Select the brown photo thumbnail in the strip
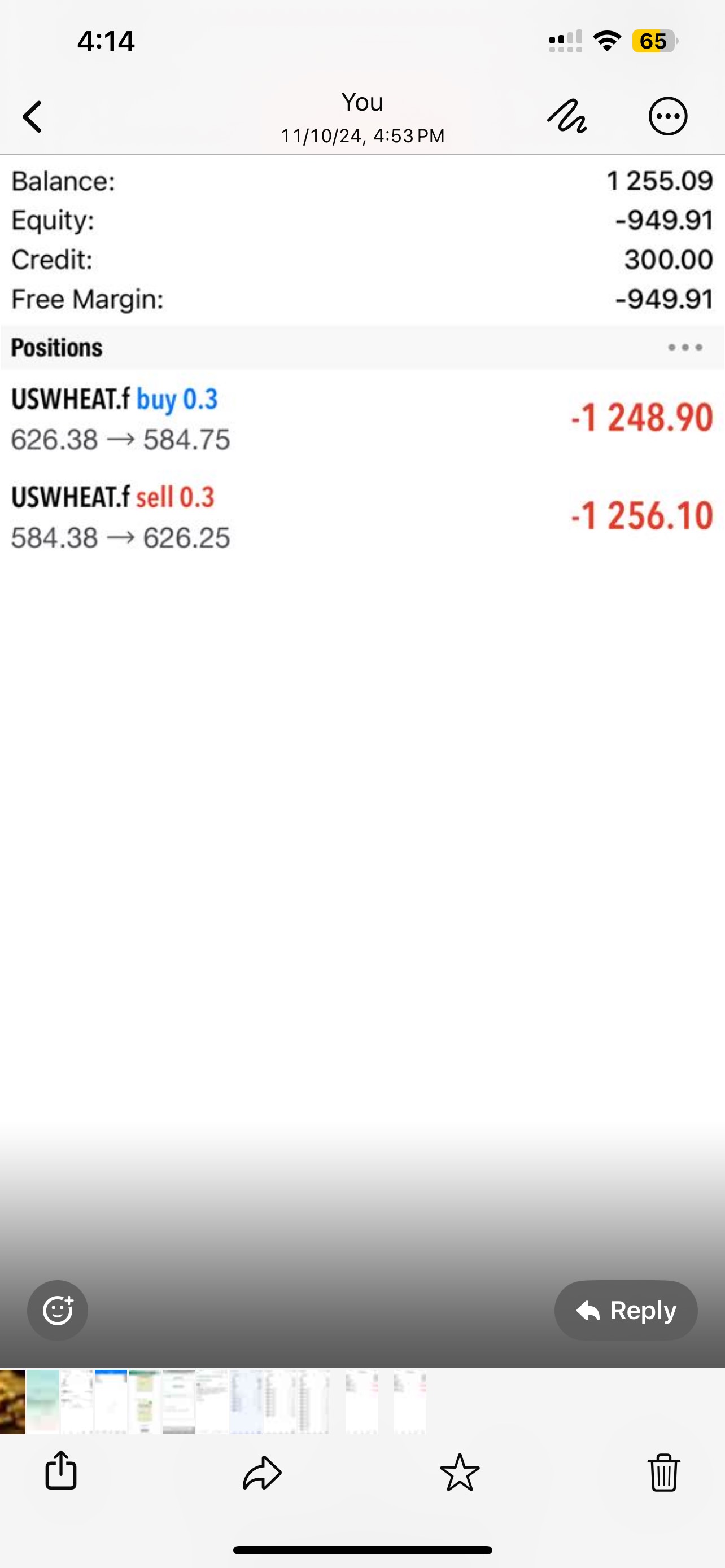 pyautogui.click(x=12, y=1401)
